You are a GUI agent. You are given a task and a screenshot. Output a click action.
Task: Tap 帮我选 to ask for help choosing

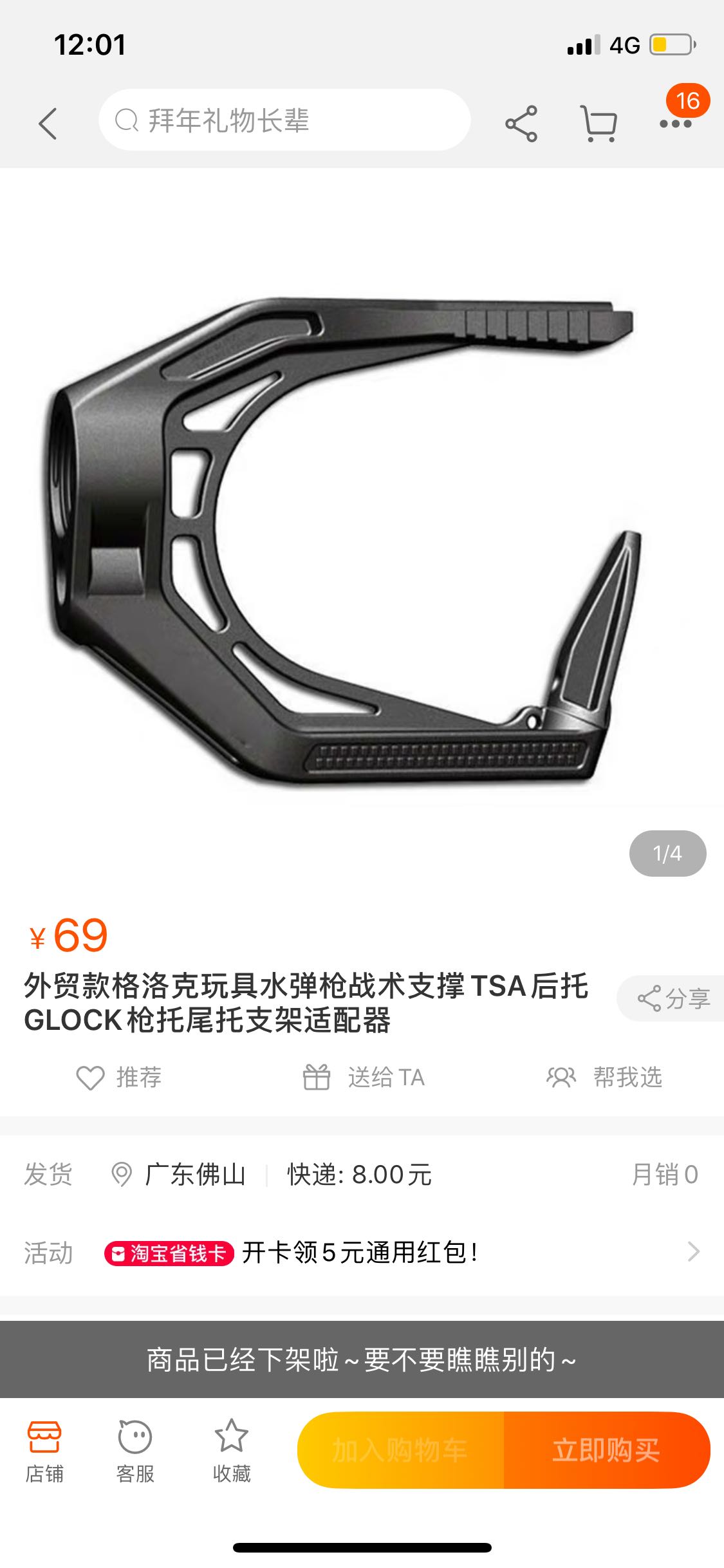pos(604,1077)
